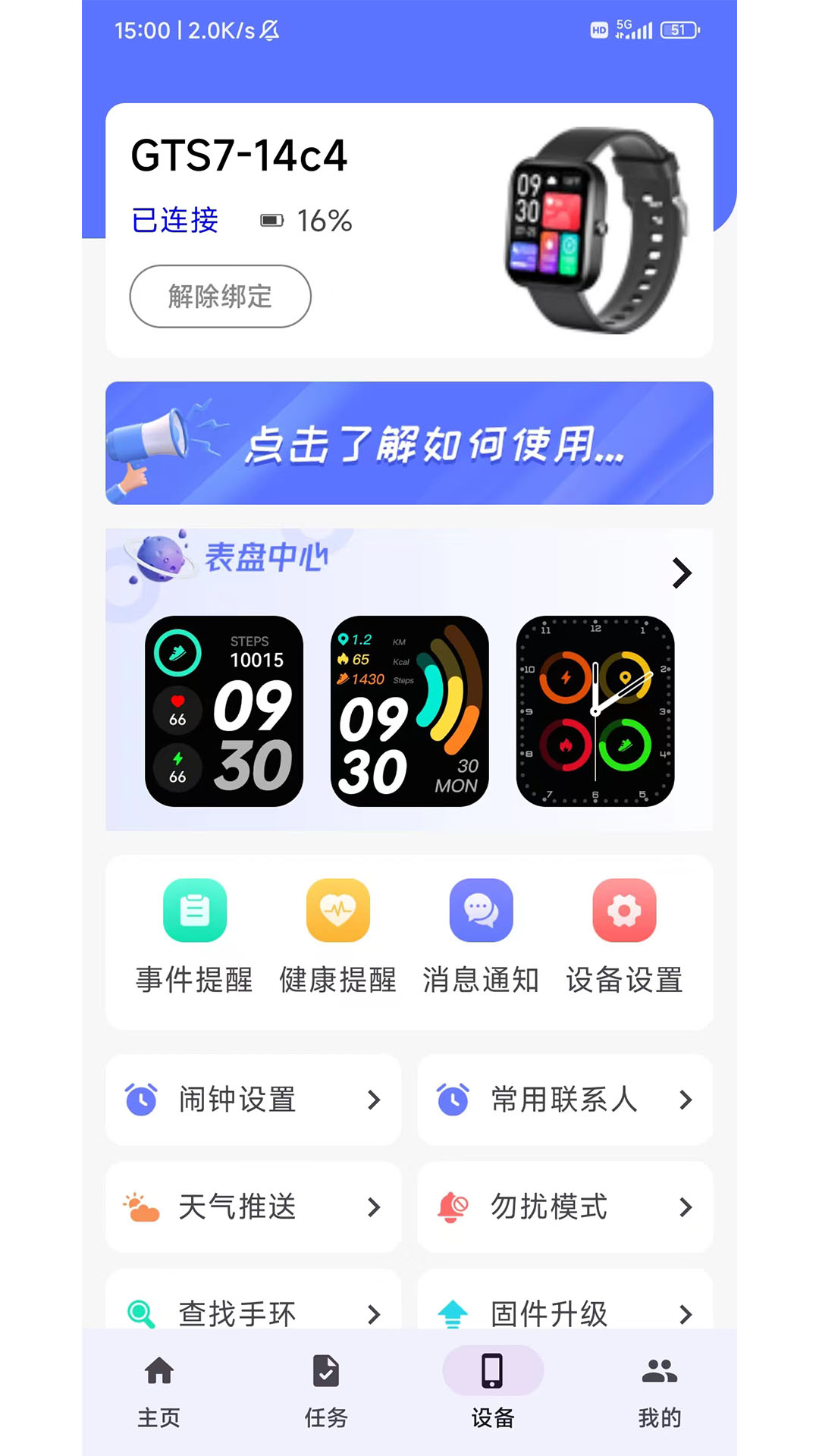Image resolution: width=819 pixels, height=1456 pixels.
Task: Click the 勿扰模式 bell icon
Action: click(x=452, y=1208)
